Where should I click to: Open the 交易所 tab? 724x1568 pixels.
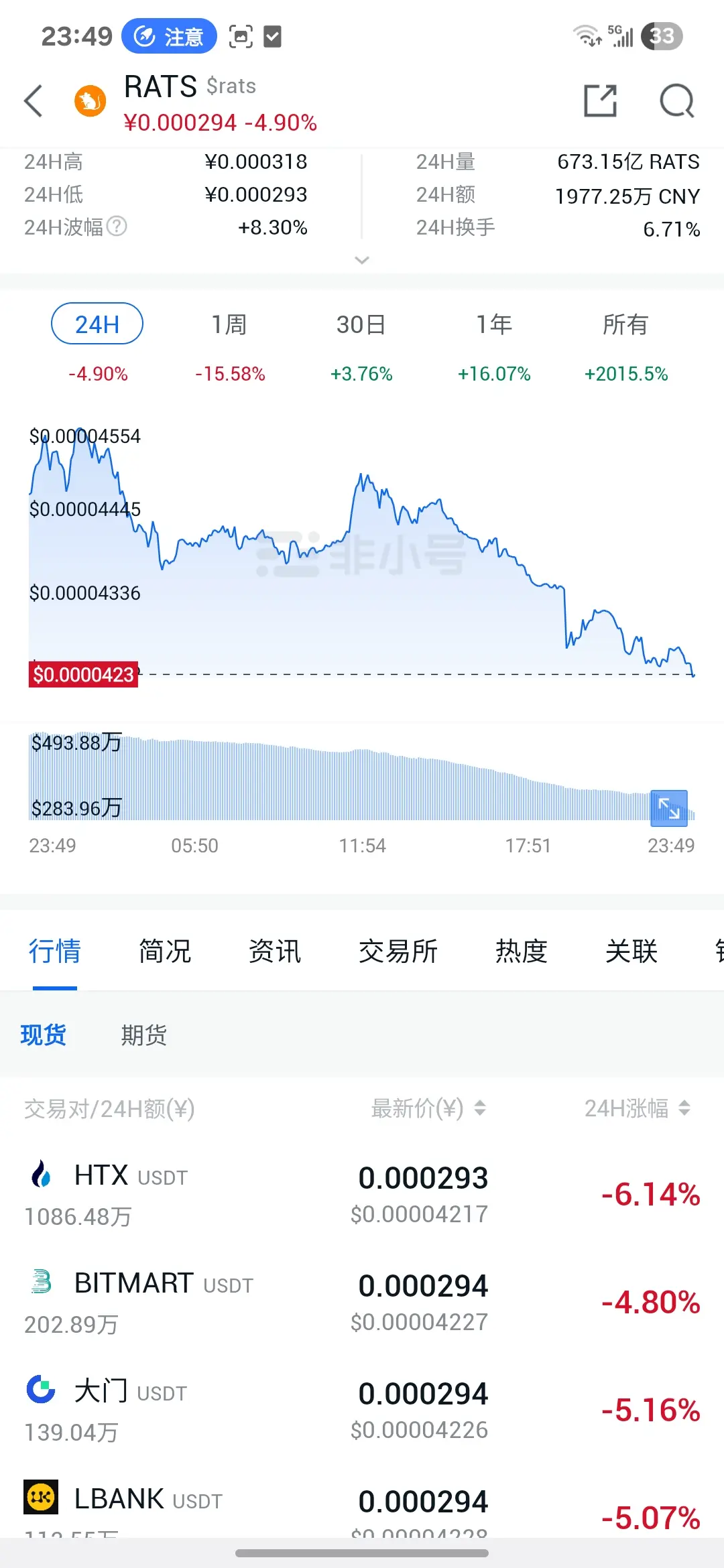coord(398,951)
